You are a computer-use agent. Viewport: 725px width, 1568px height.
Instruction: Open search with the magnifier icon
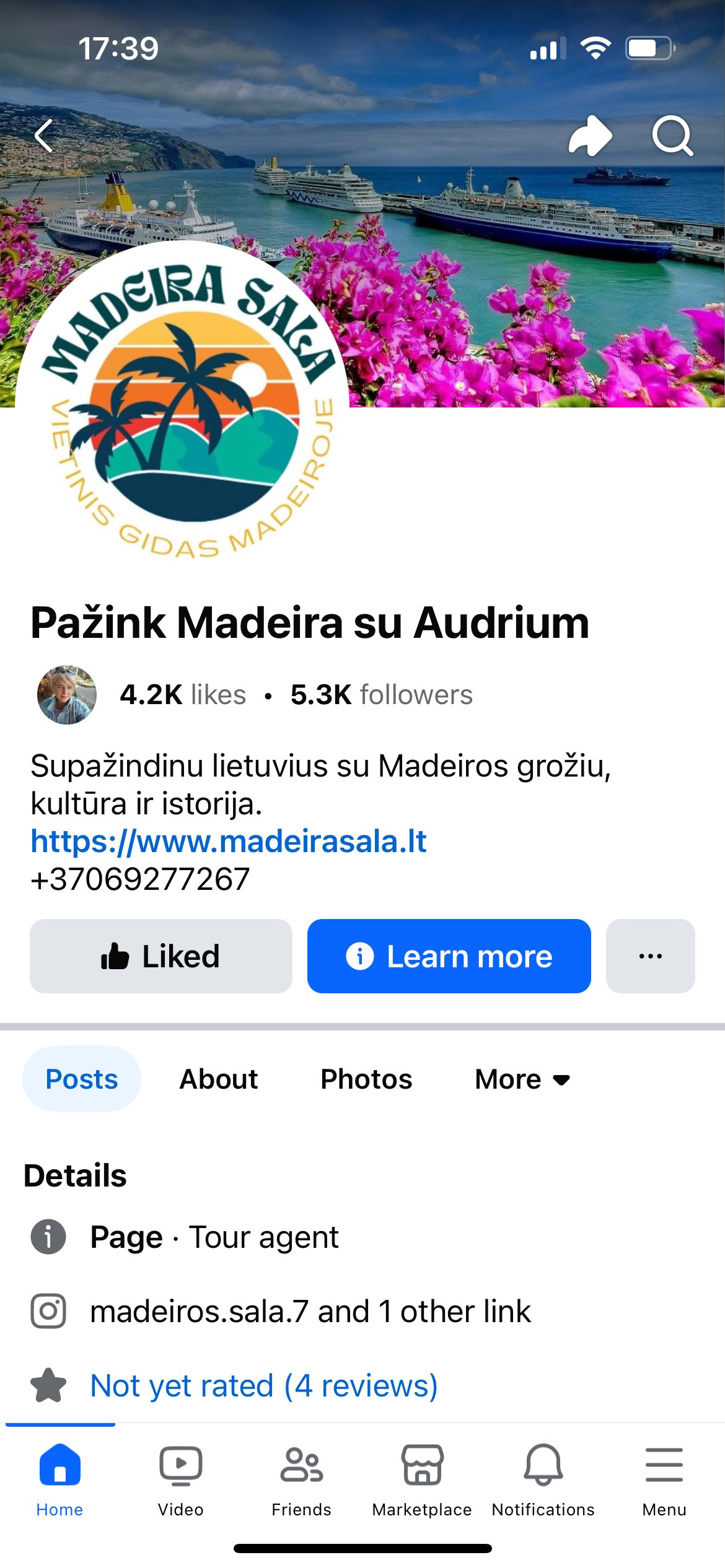tap(672, 136)
